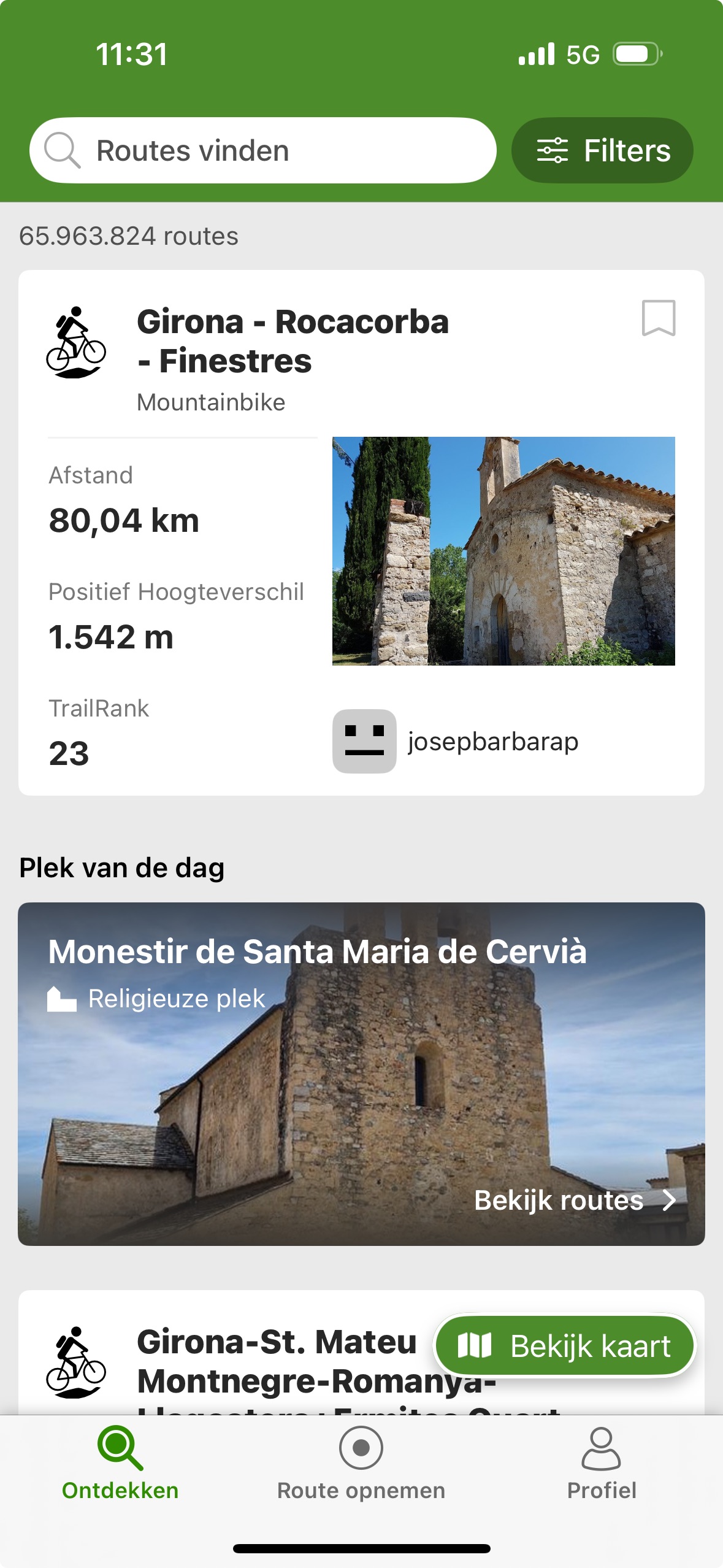The width and height of the screenshot is (723, 1568).
Task: Tap the Routes vinden search field
Action: [262, 150]
